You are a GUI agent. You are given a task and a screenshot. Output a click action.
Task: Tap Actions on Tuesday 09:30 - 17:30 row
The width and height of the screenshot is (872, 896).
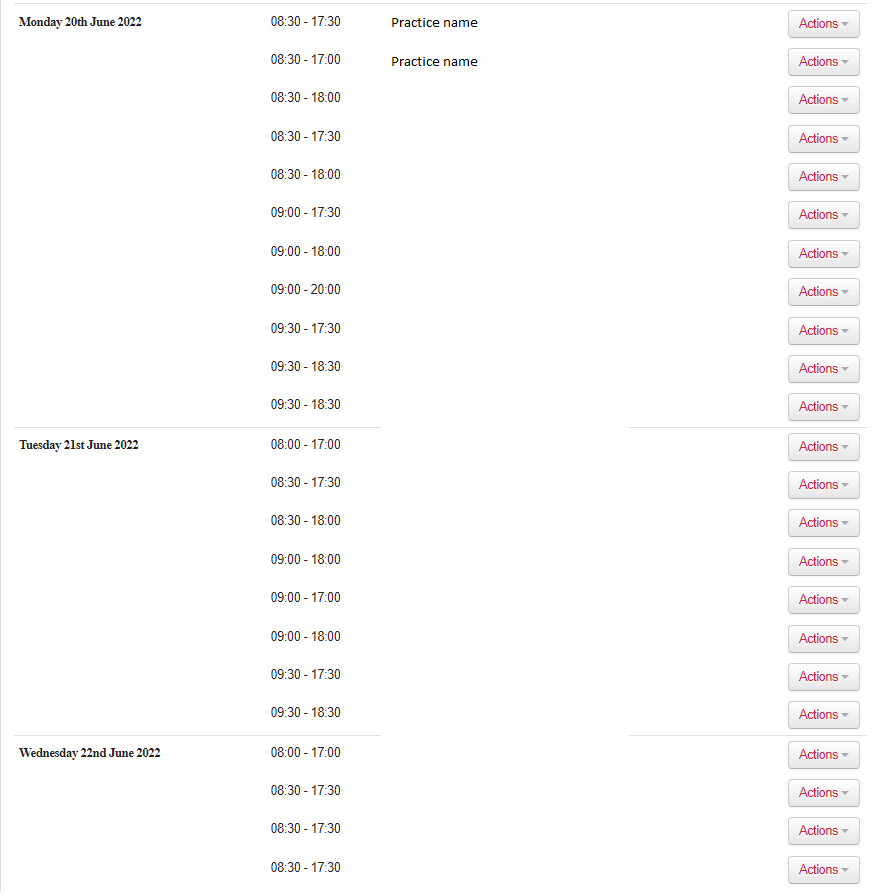pyautogui.click(x=823, y=677)
